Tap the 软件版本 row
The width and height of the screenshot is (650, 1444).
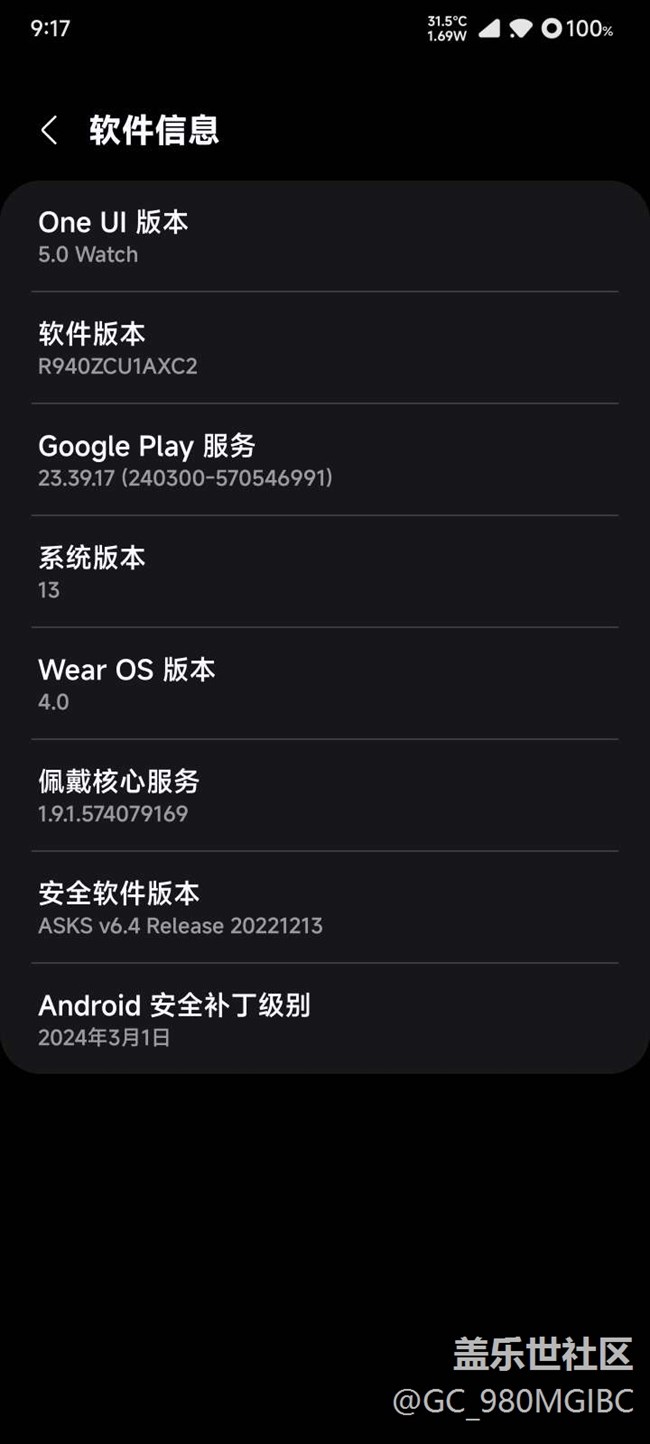point(324,348)
